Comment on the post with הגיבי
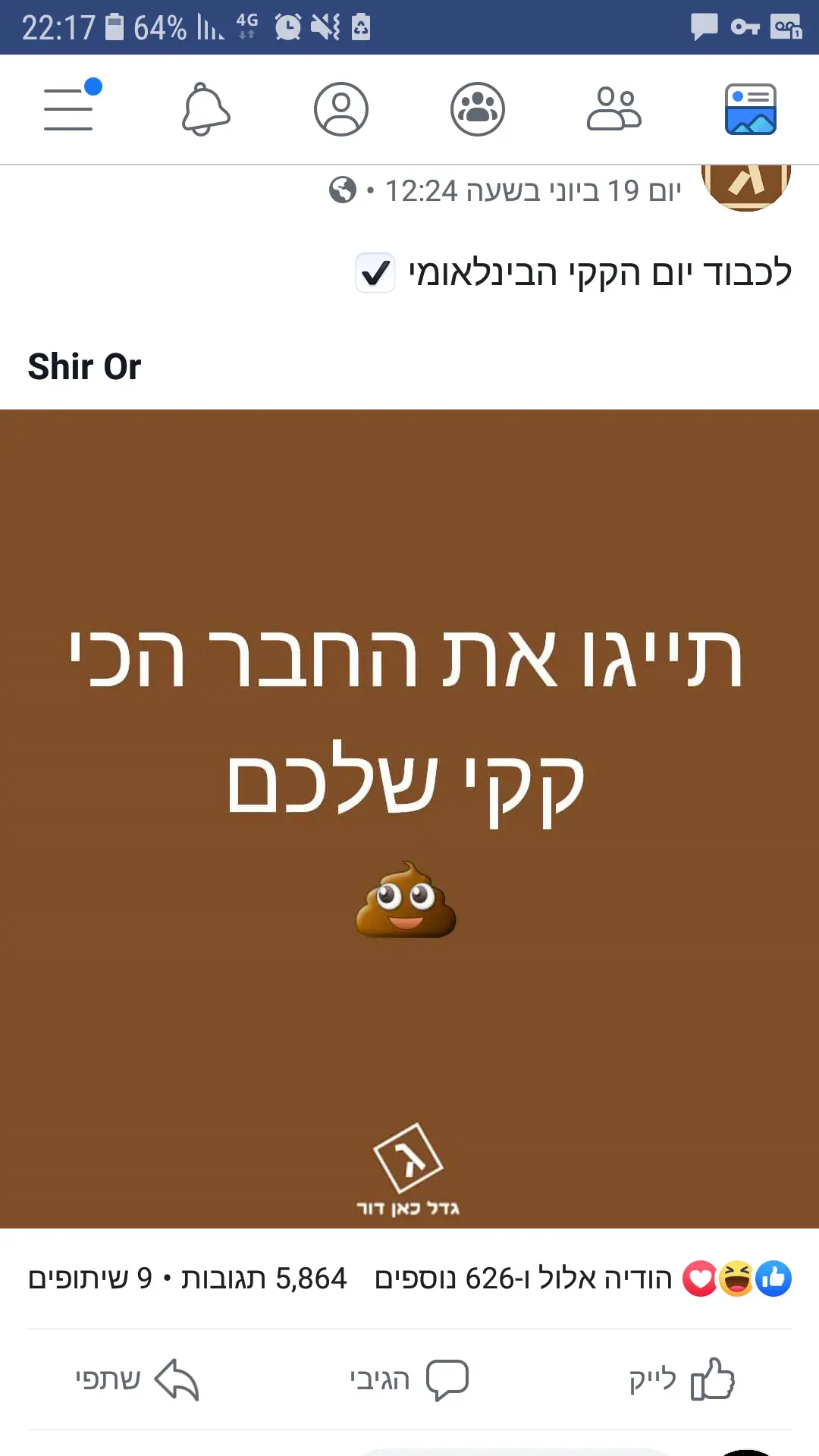819x1456 pixels. (409, 1379)
